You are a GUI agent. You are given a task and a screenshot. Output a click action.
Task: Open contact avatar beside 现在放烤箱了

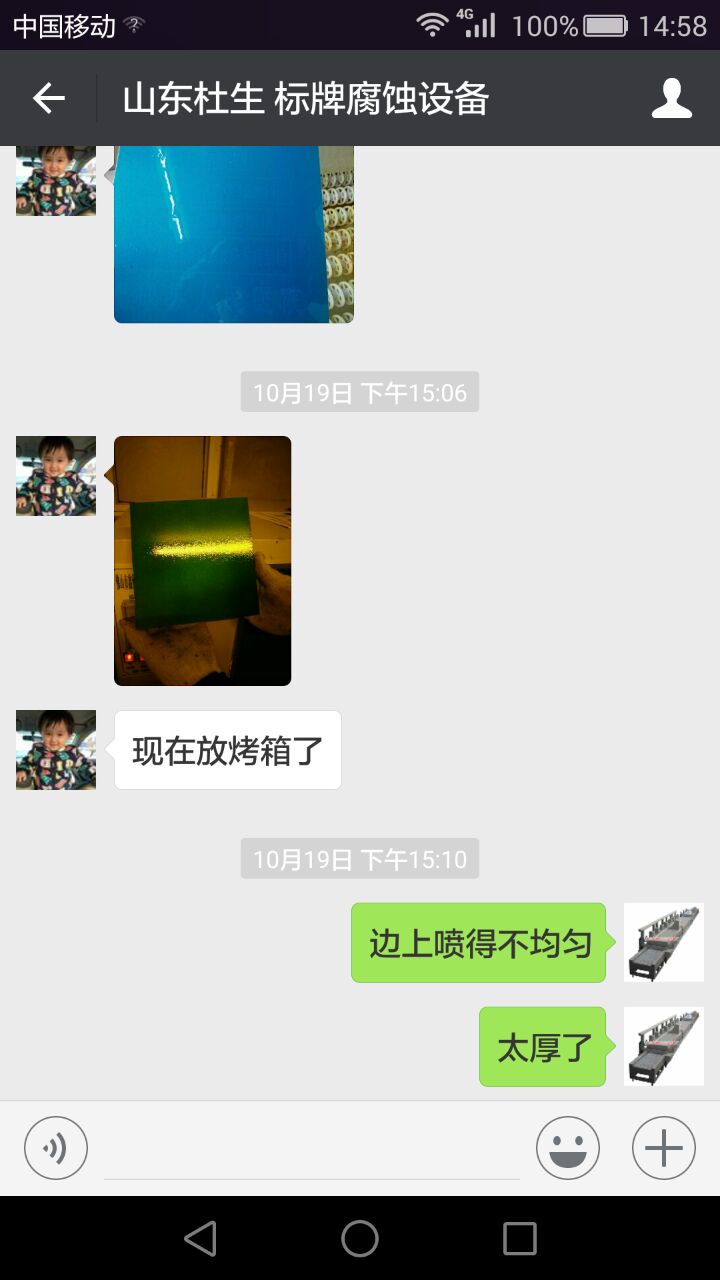pos(56,750)
